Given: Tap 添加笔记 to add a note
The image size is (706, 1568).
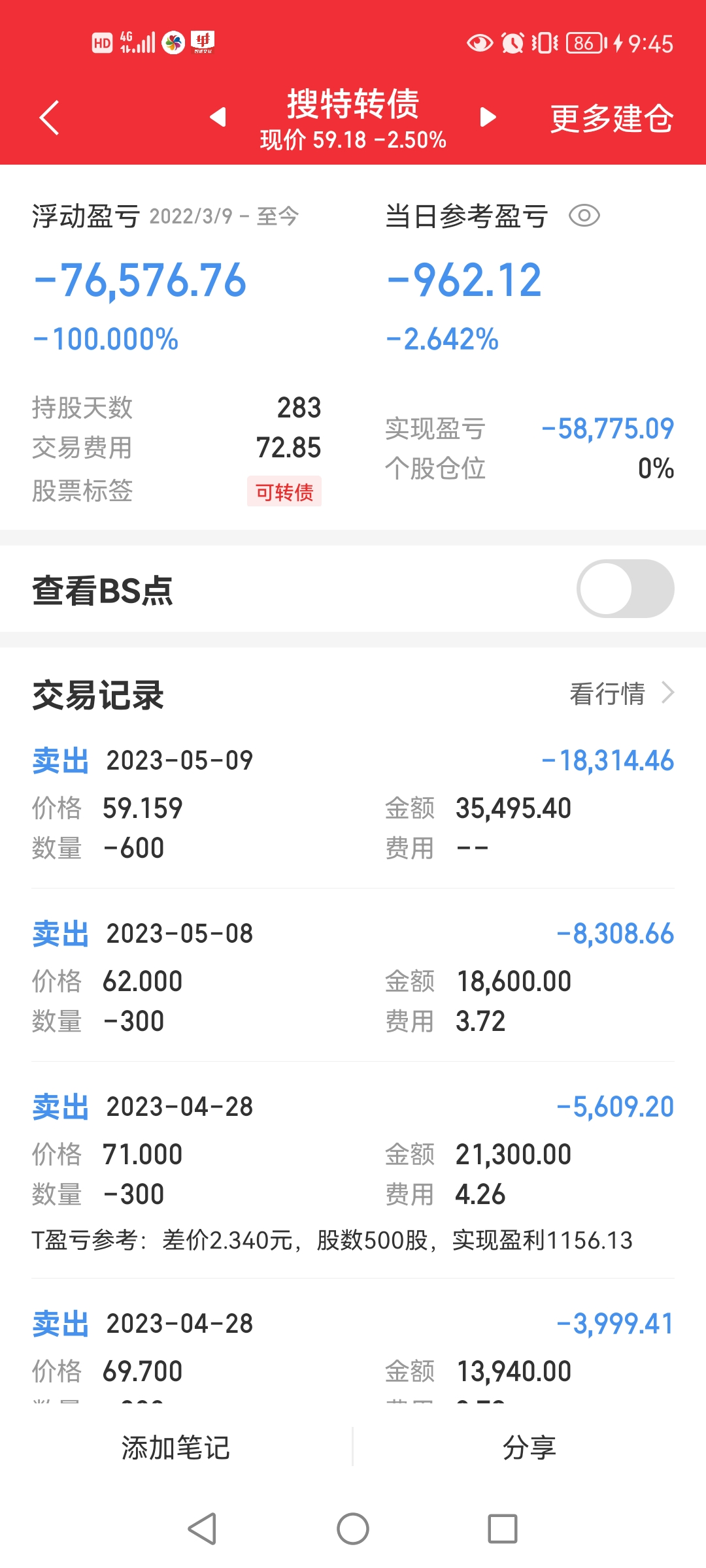Looking at the screenshot, I should 176,1448.
